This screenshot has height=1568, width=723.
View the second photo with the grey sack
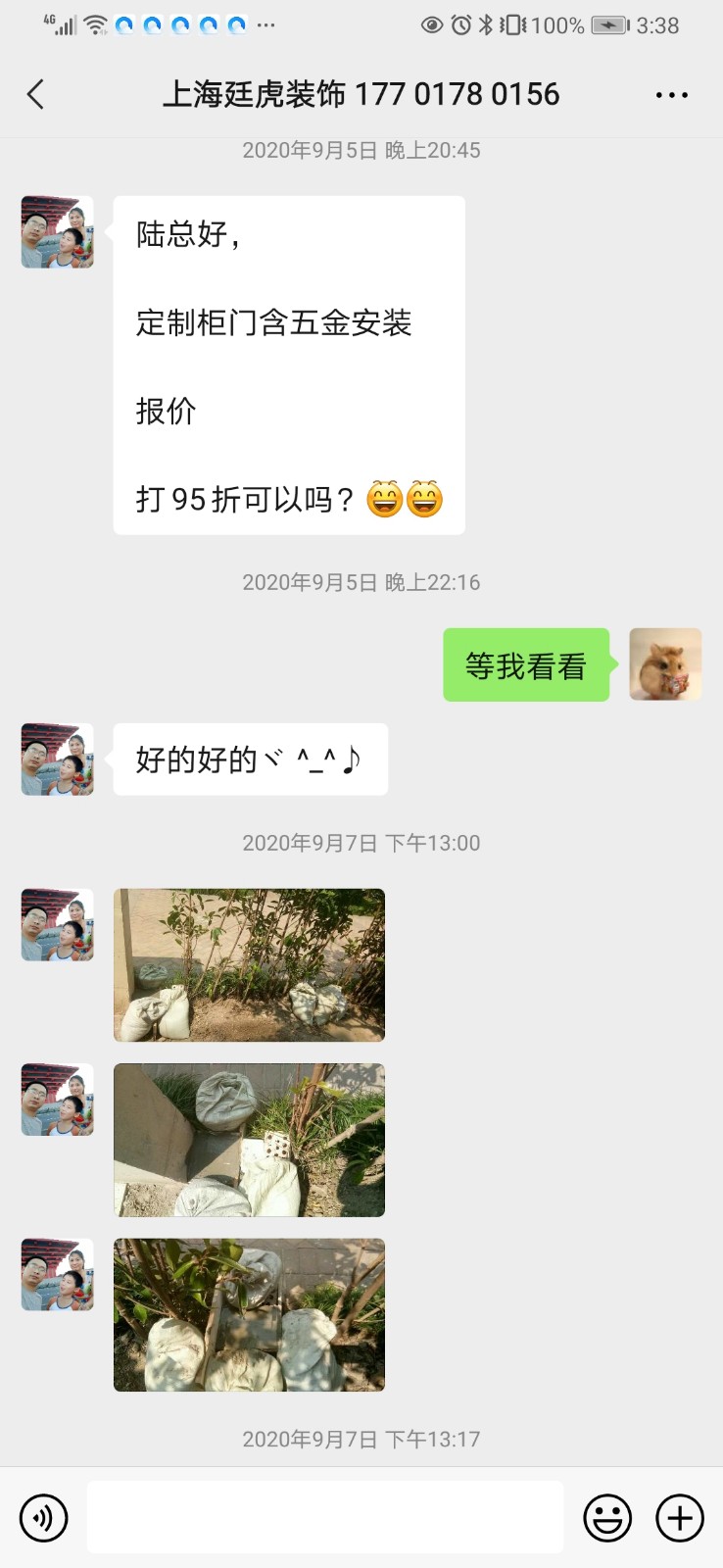point(249,1140)
